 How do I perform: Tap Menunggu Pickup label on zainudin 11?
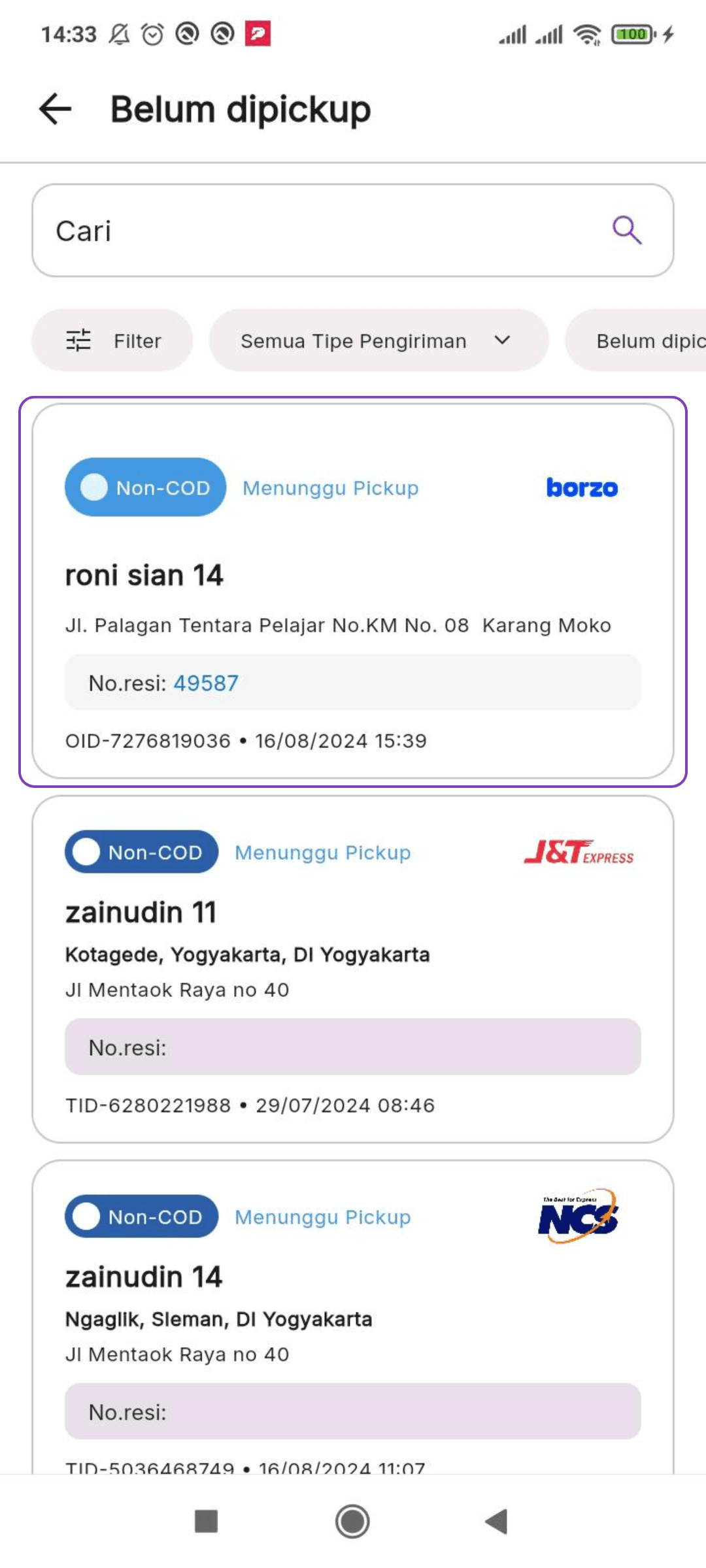(x=322, y=852)
